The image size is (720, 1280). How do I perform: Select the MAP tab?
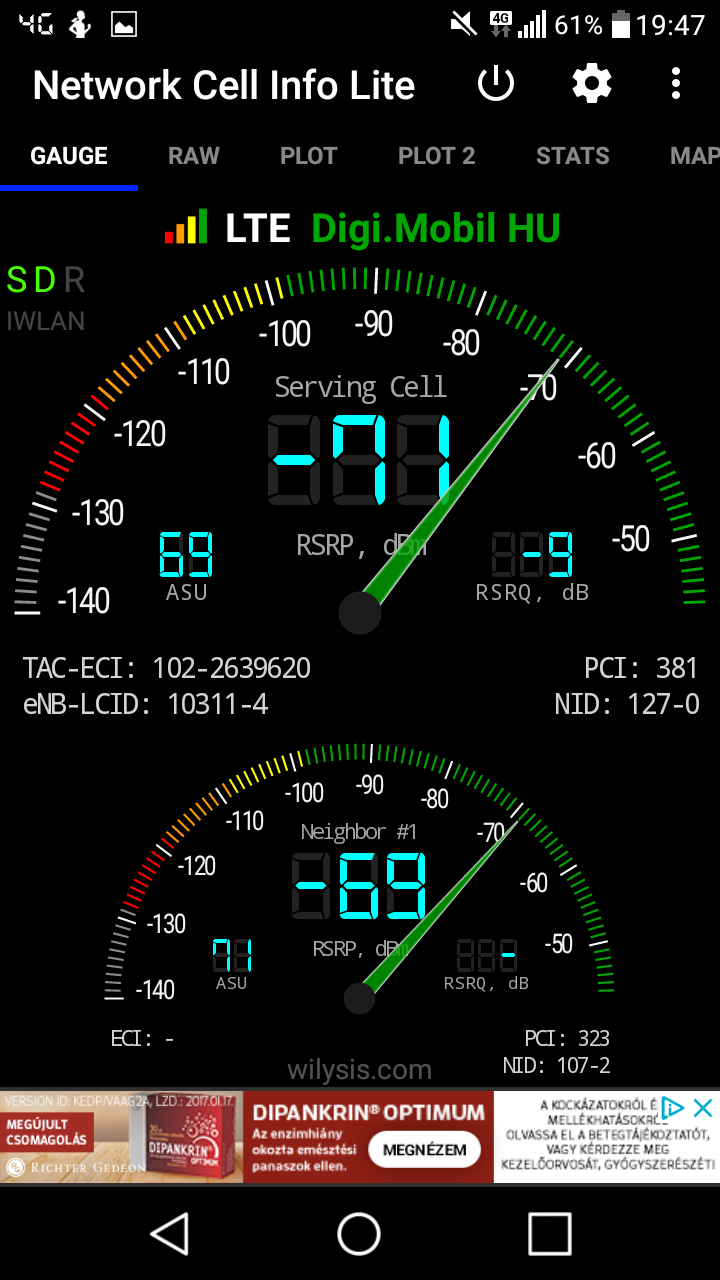(694, 156)
